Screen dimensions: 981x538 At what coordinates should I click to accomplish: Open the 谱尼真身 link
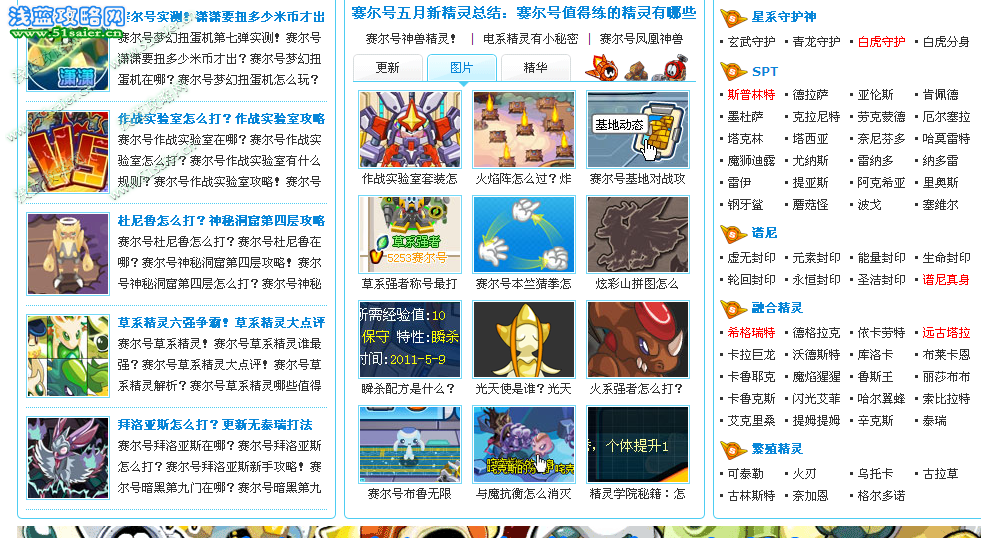tap(945, 280)
